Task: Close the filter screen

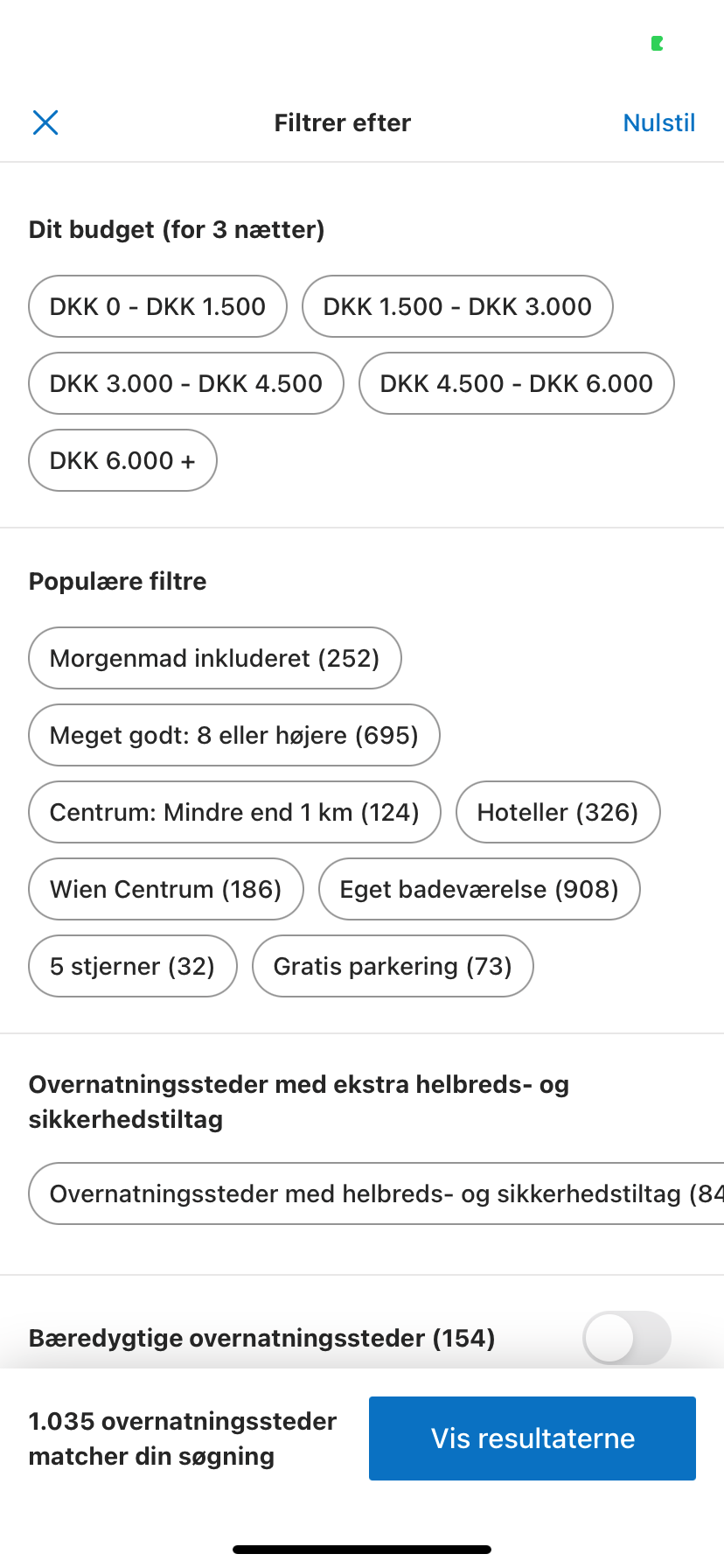Action: (x=45, y=122)
